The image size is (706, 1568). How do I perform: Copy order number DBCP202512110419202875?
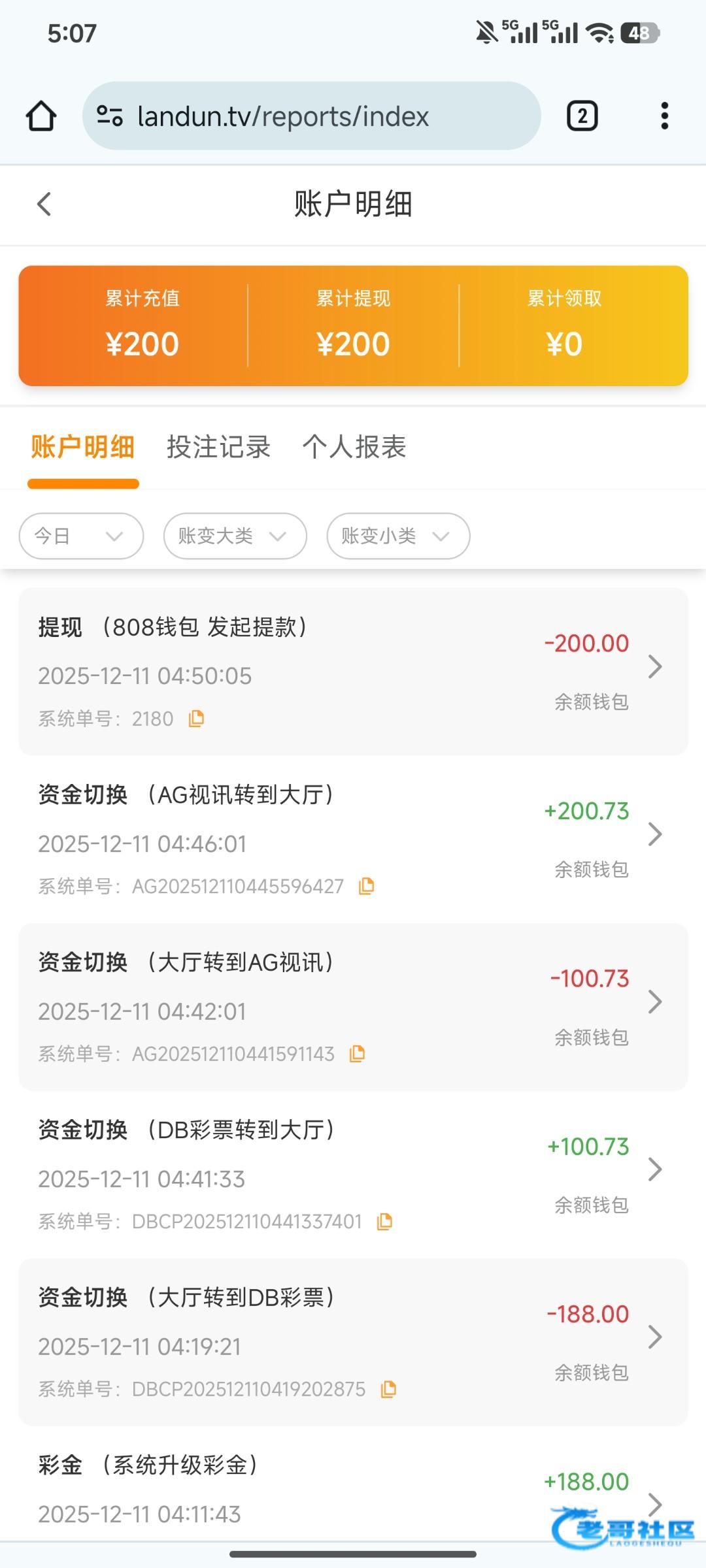click(389, 1389)
